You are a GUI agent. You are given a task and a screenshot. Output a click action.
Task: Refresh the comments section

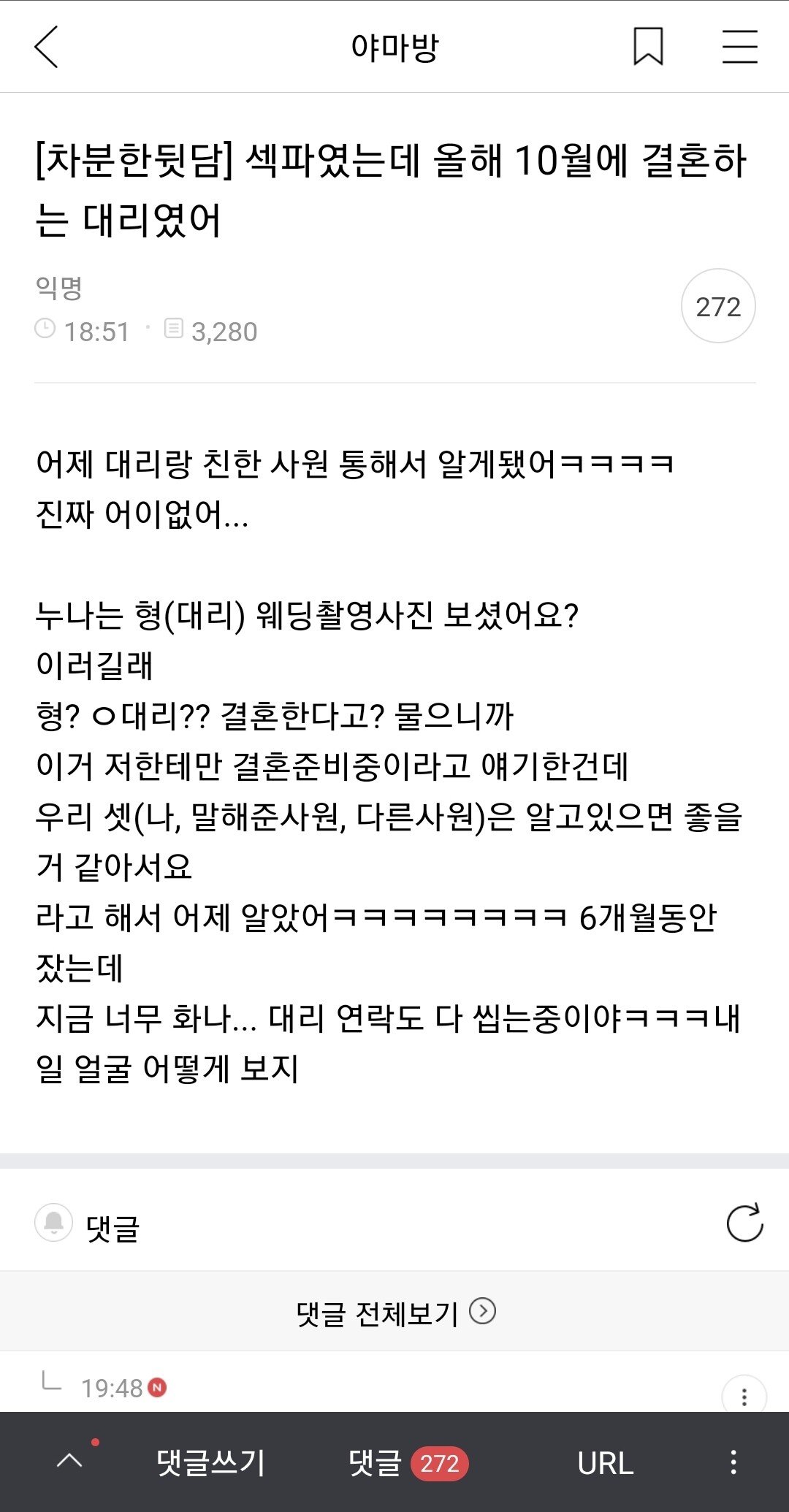point(744,1223)
